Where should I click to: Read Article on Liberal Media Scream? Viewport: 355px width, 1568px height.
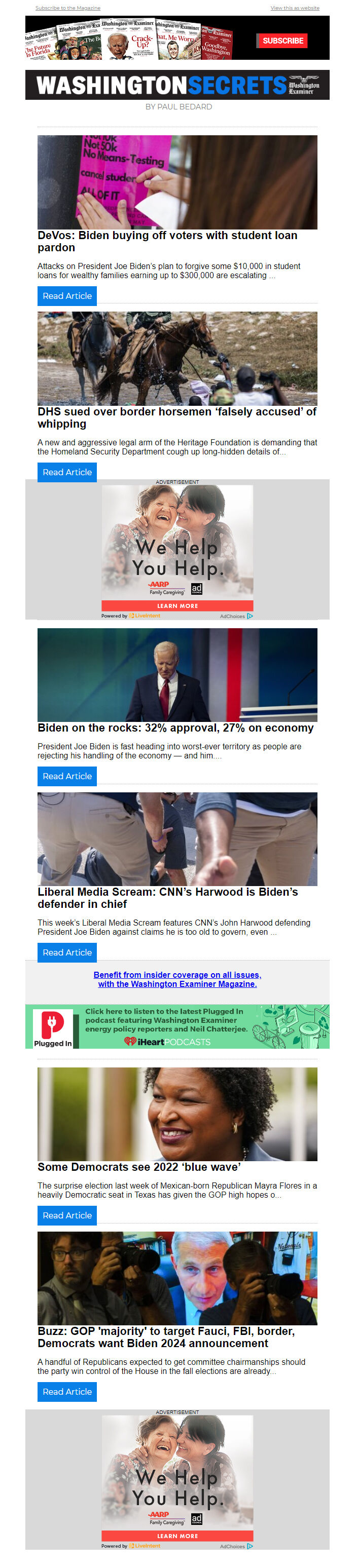click(x=67, y=952)
